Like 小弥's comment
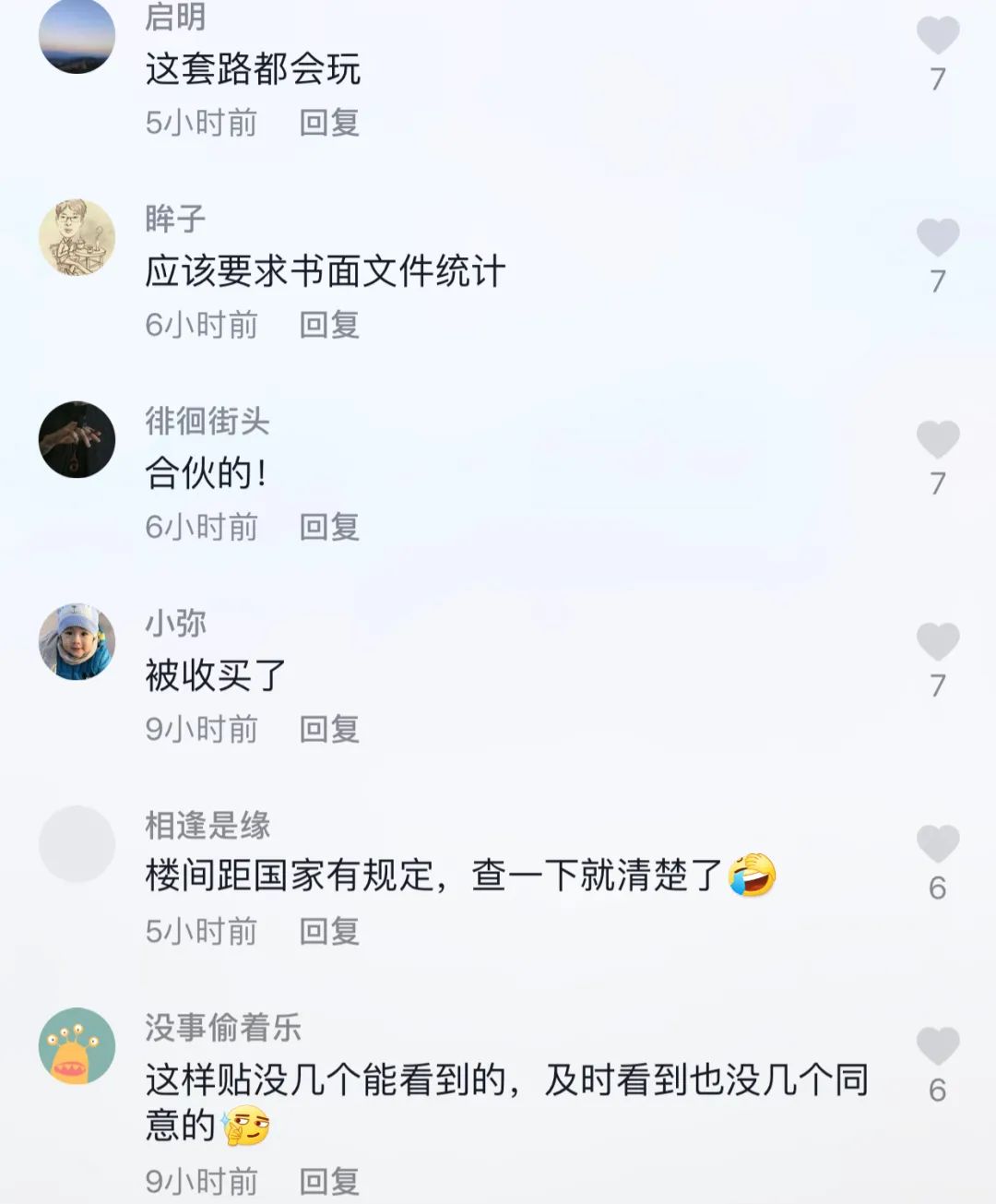The image size is (996, 1204). 938,642
